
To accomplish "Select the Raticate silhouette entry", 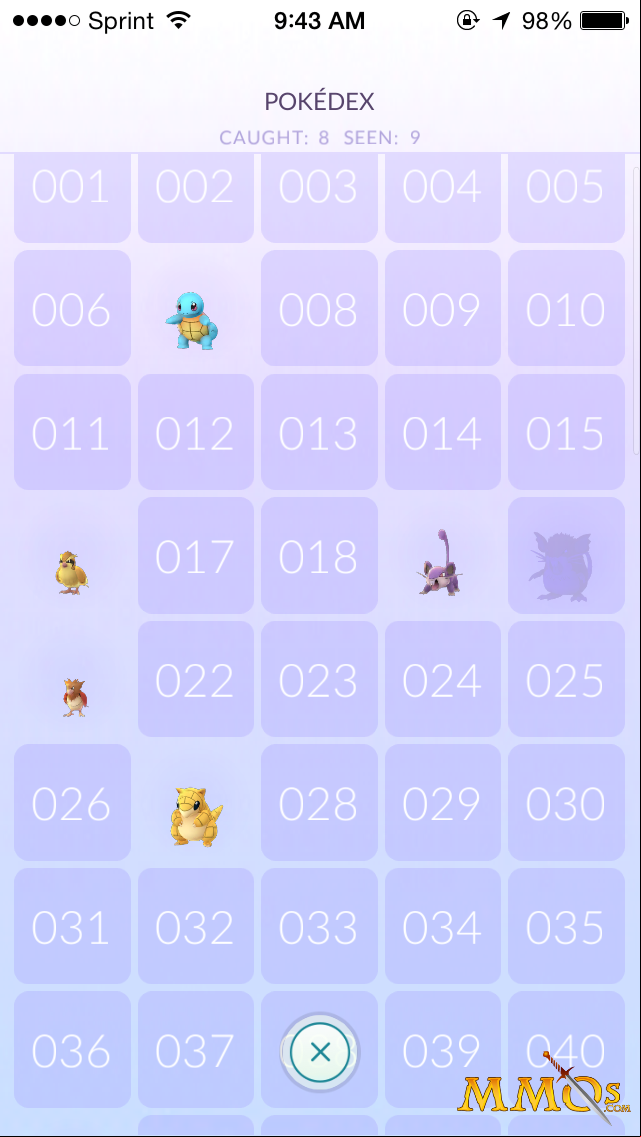I will 566,556.
